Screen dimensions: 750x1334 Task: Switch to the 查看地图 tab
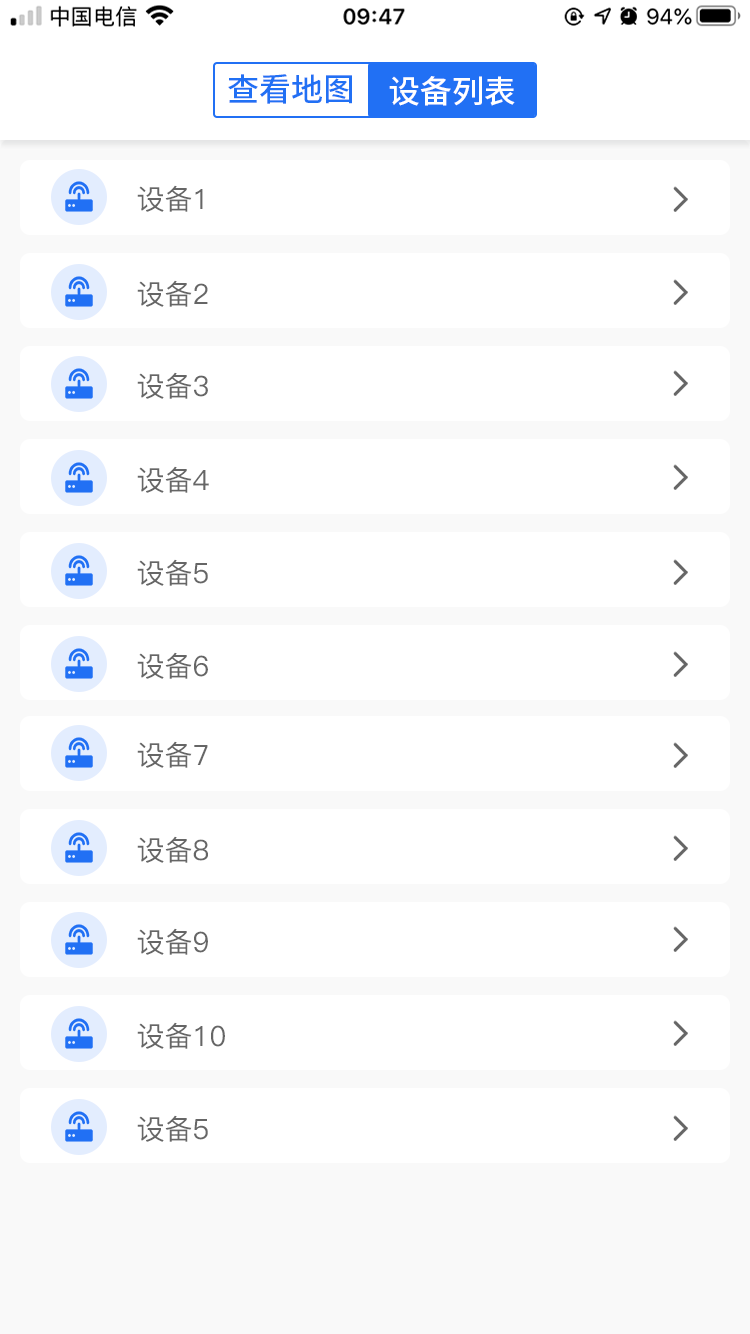click(x=292, y=90)
